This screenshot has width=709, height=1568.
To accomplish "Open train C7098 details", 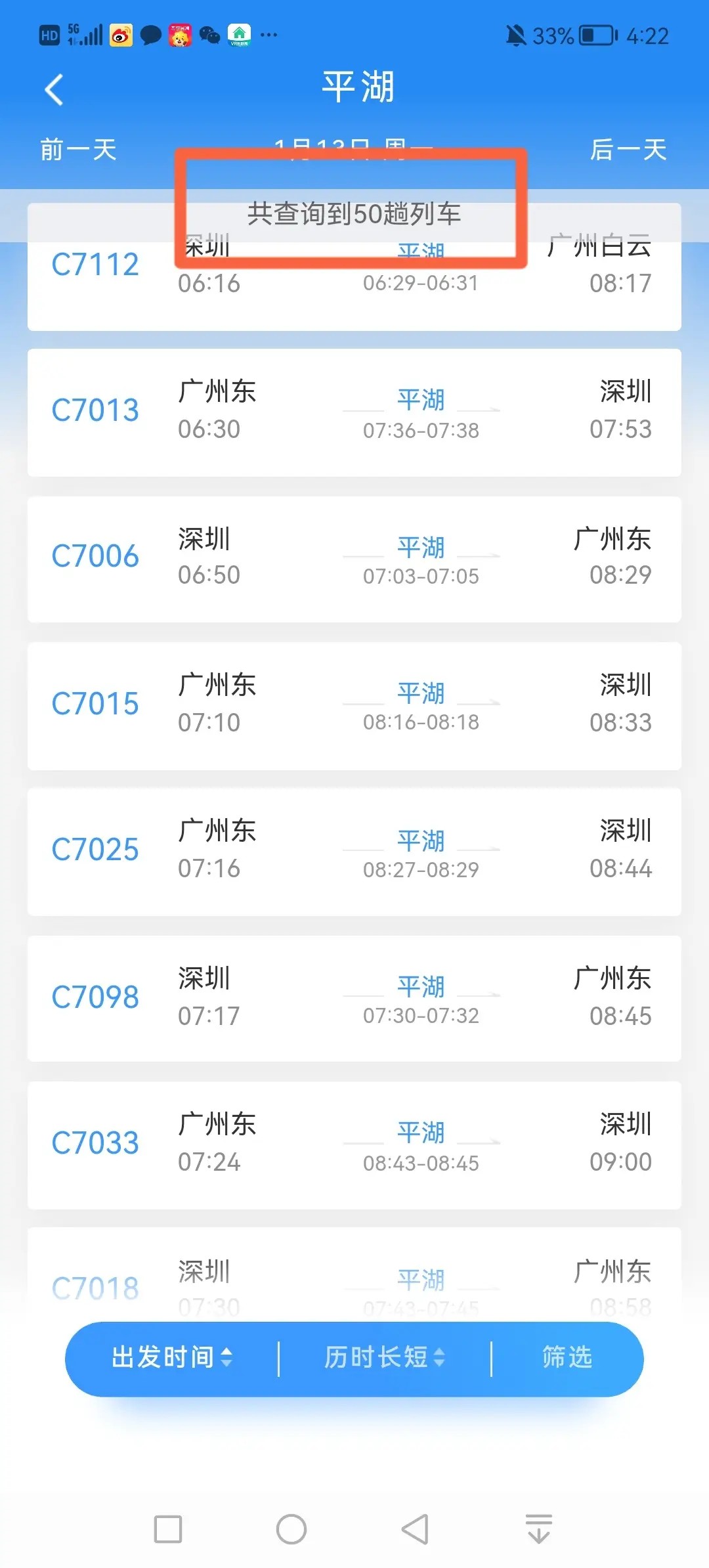I will coord(354,998).
